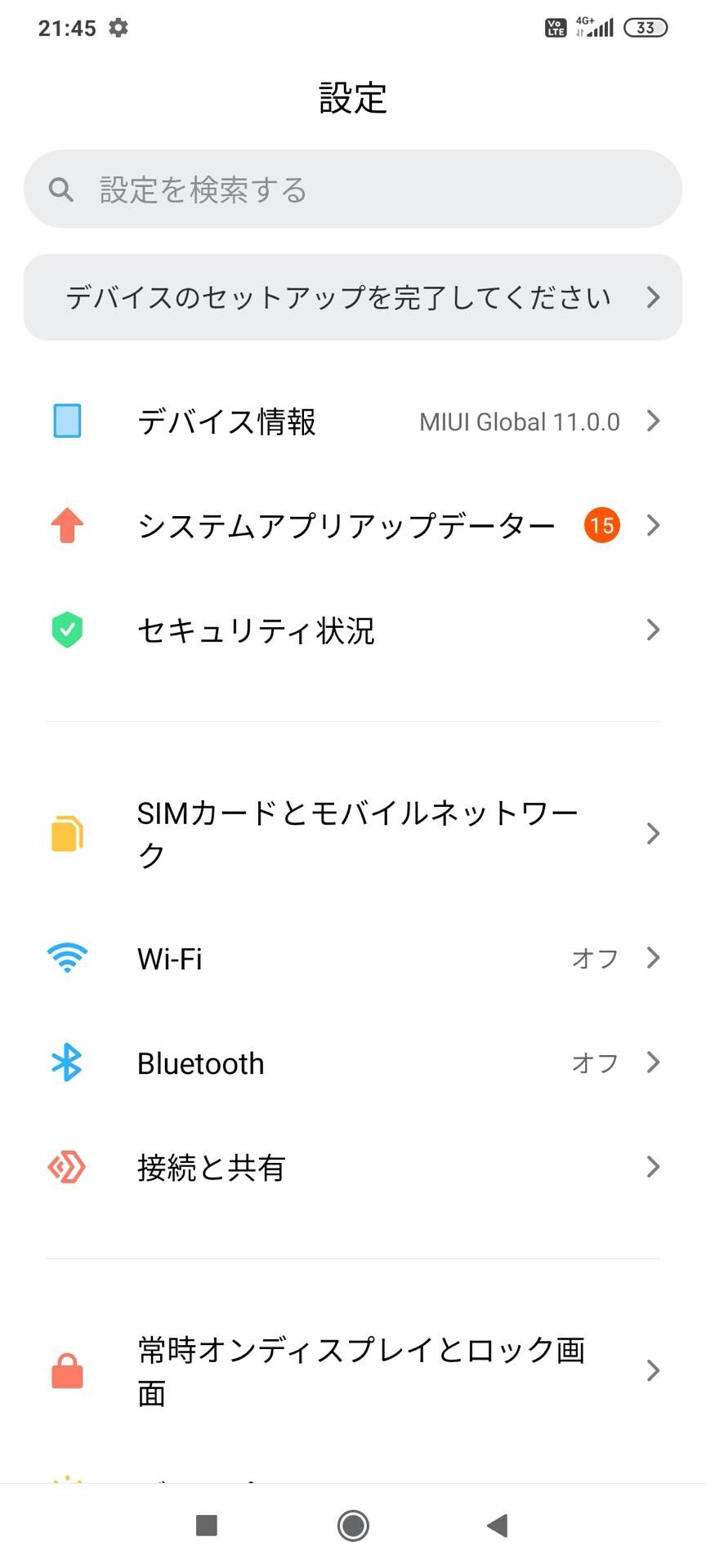Tap the system home button
This screenshot has width=706, height=1568.
[x=353, y=1525]
